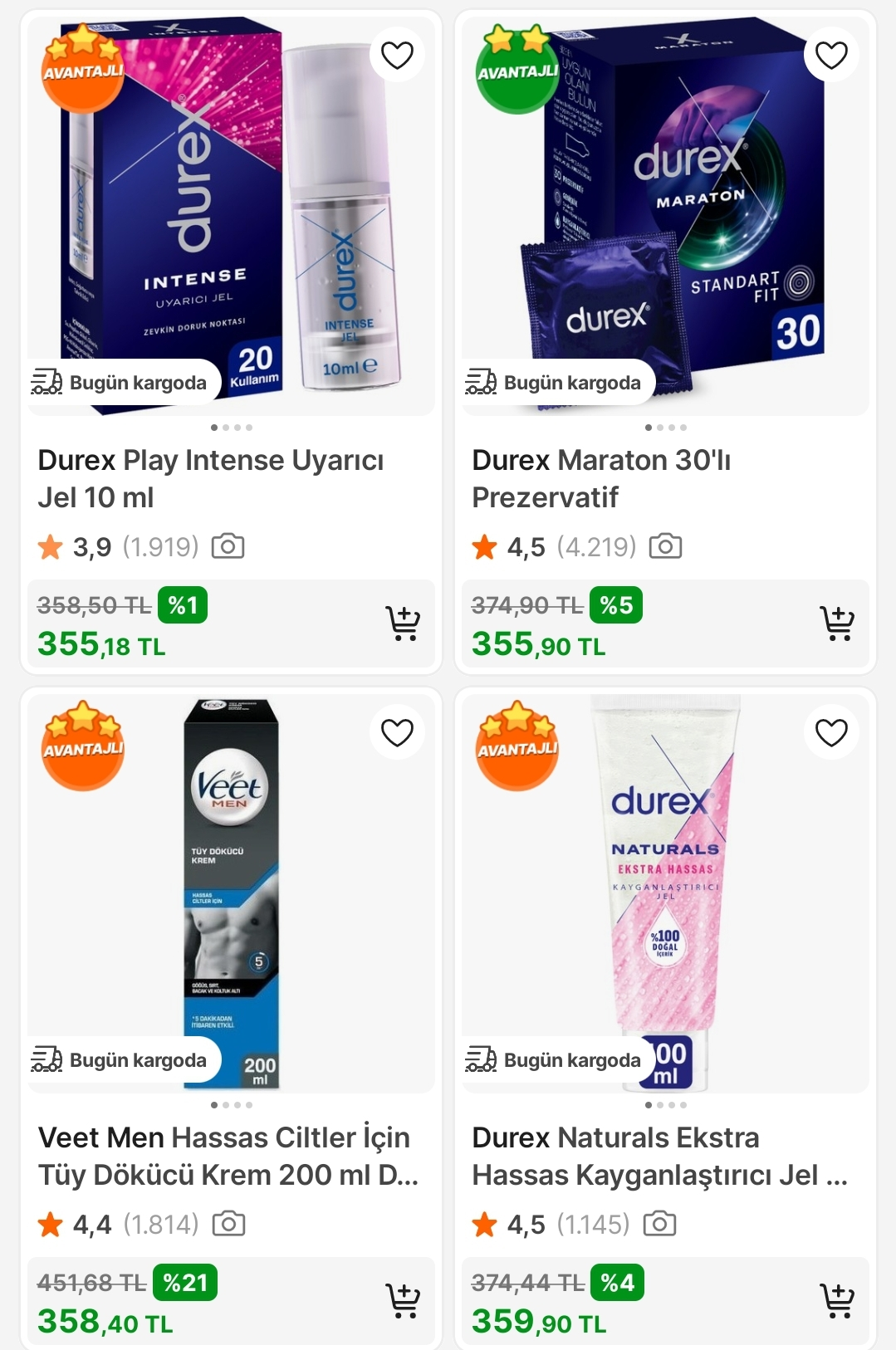Image resolution: width=896 pixels, height=1350 pixels.
Task: Like the Durex Naturals Ekstra Hassas Jel
Action: pos(831,732)
